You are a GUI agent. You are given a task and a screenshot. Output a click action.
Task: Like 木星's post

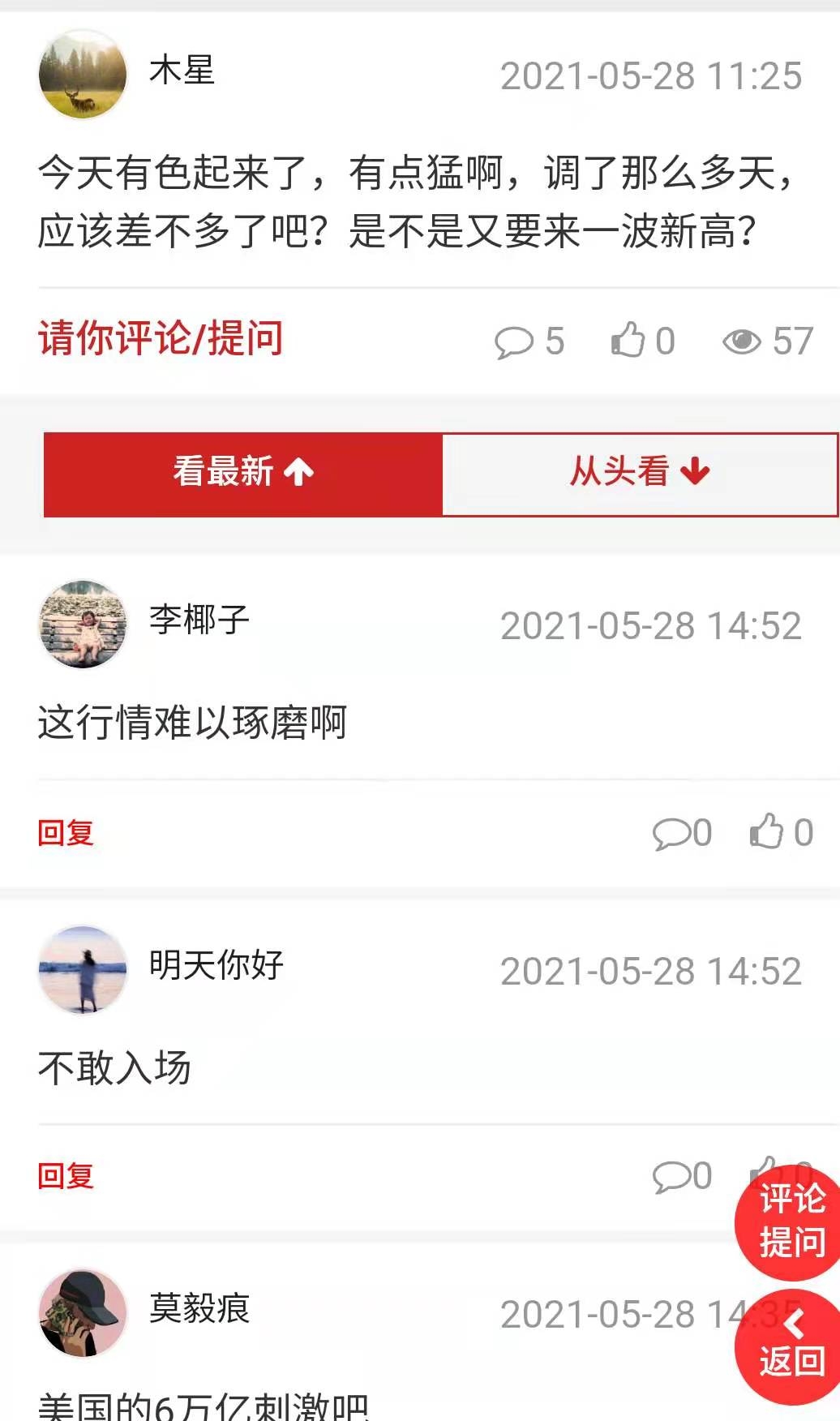628,340
